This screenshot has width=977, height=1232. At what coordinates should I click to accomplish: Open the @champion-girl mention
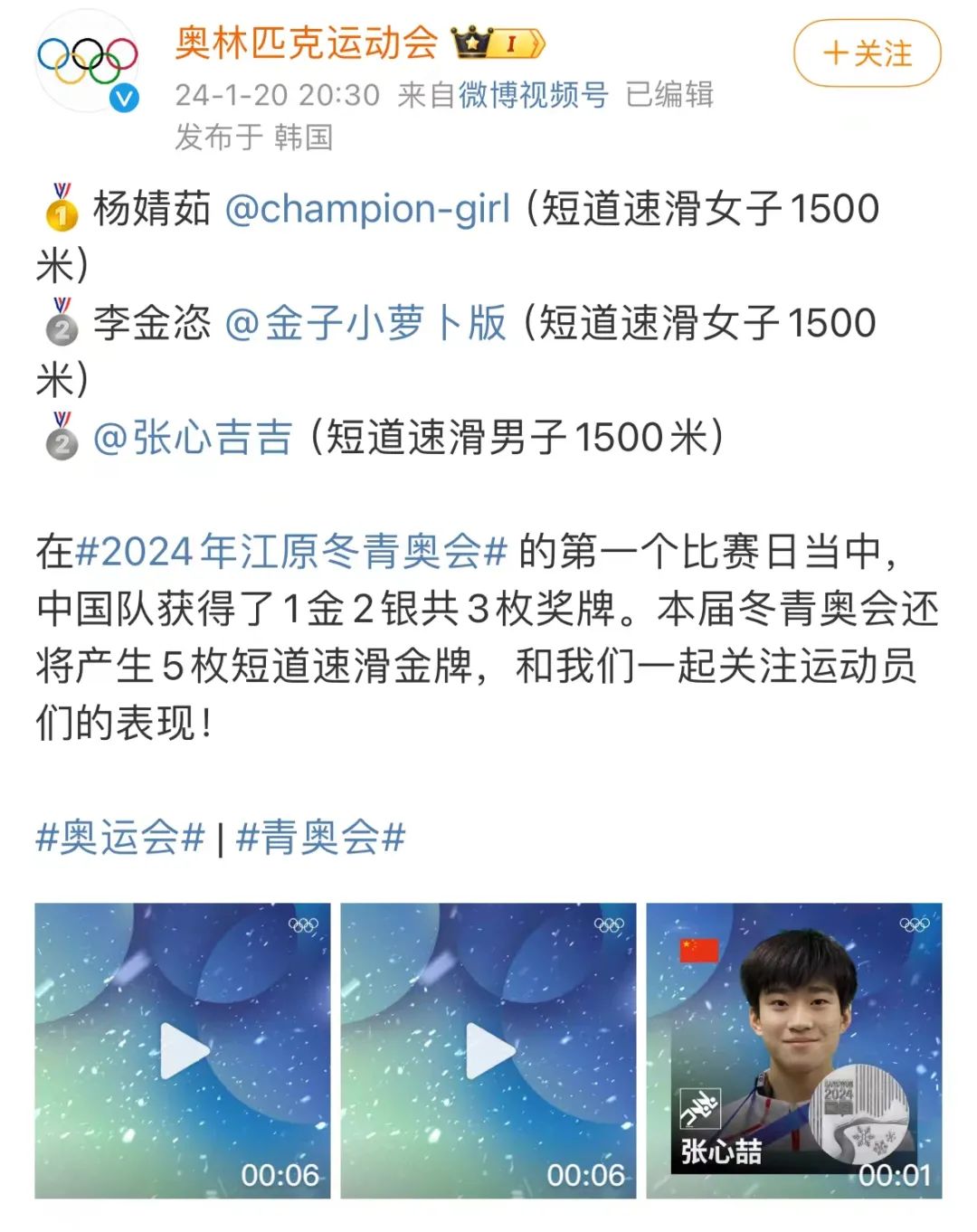coord(367,209)
